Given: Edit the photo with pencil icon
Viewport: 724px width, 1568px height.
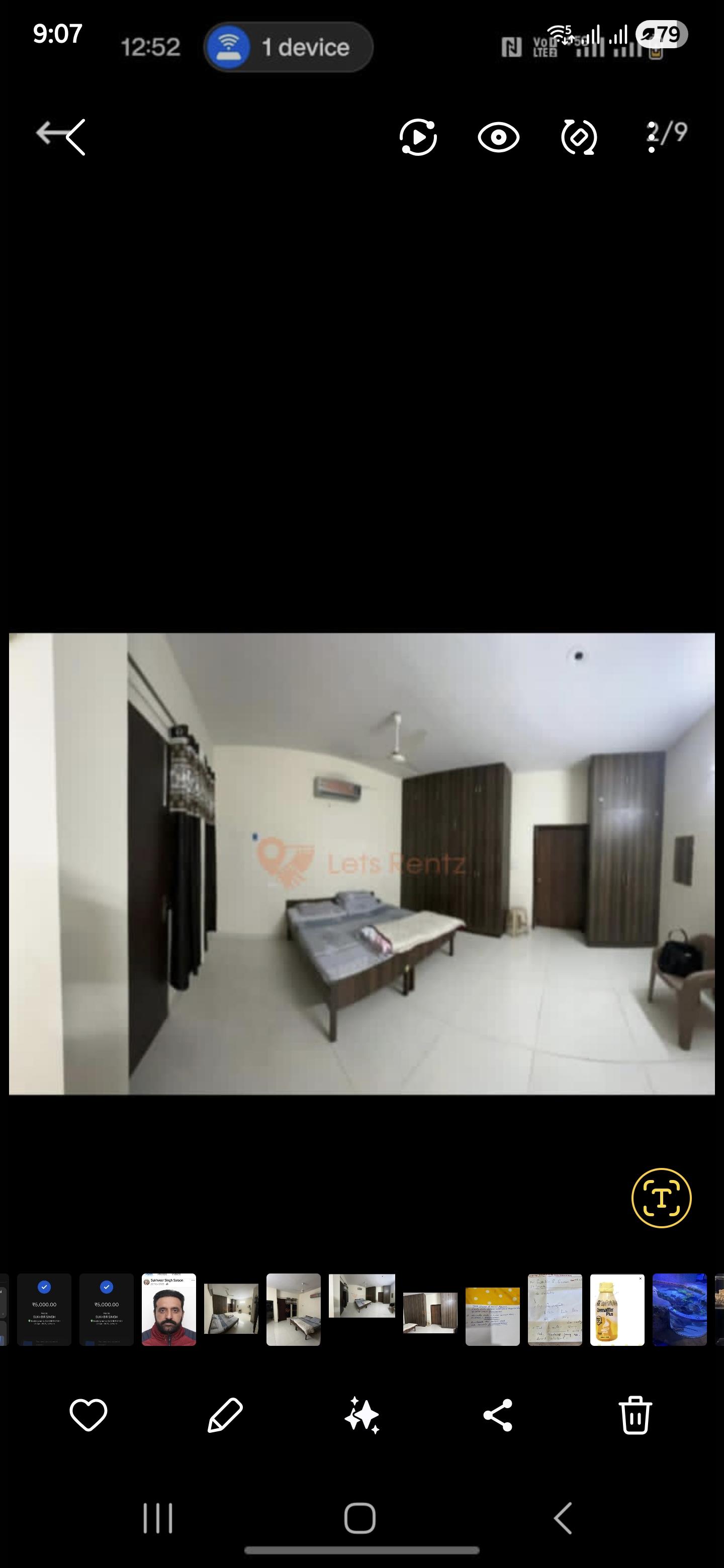Looking at the screenshot, I should (x=225, y=1415).
